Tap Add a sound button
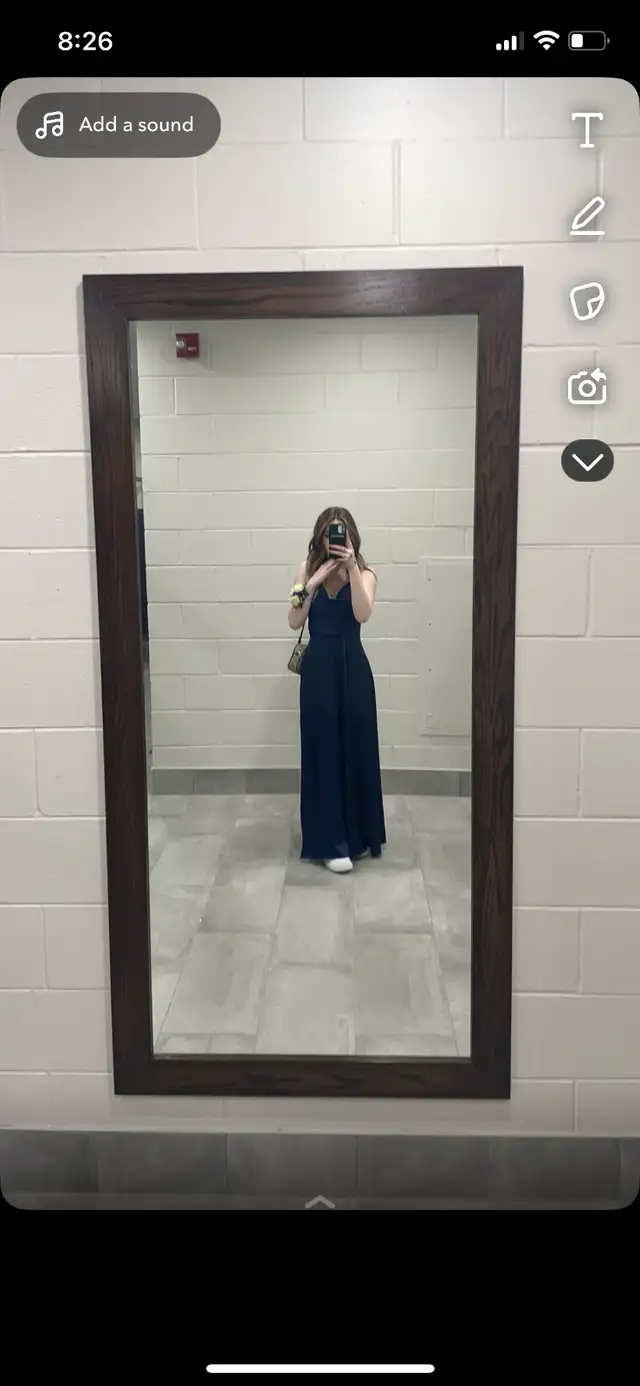Viewport: 640px width, 1386px height. pos(118,125)
